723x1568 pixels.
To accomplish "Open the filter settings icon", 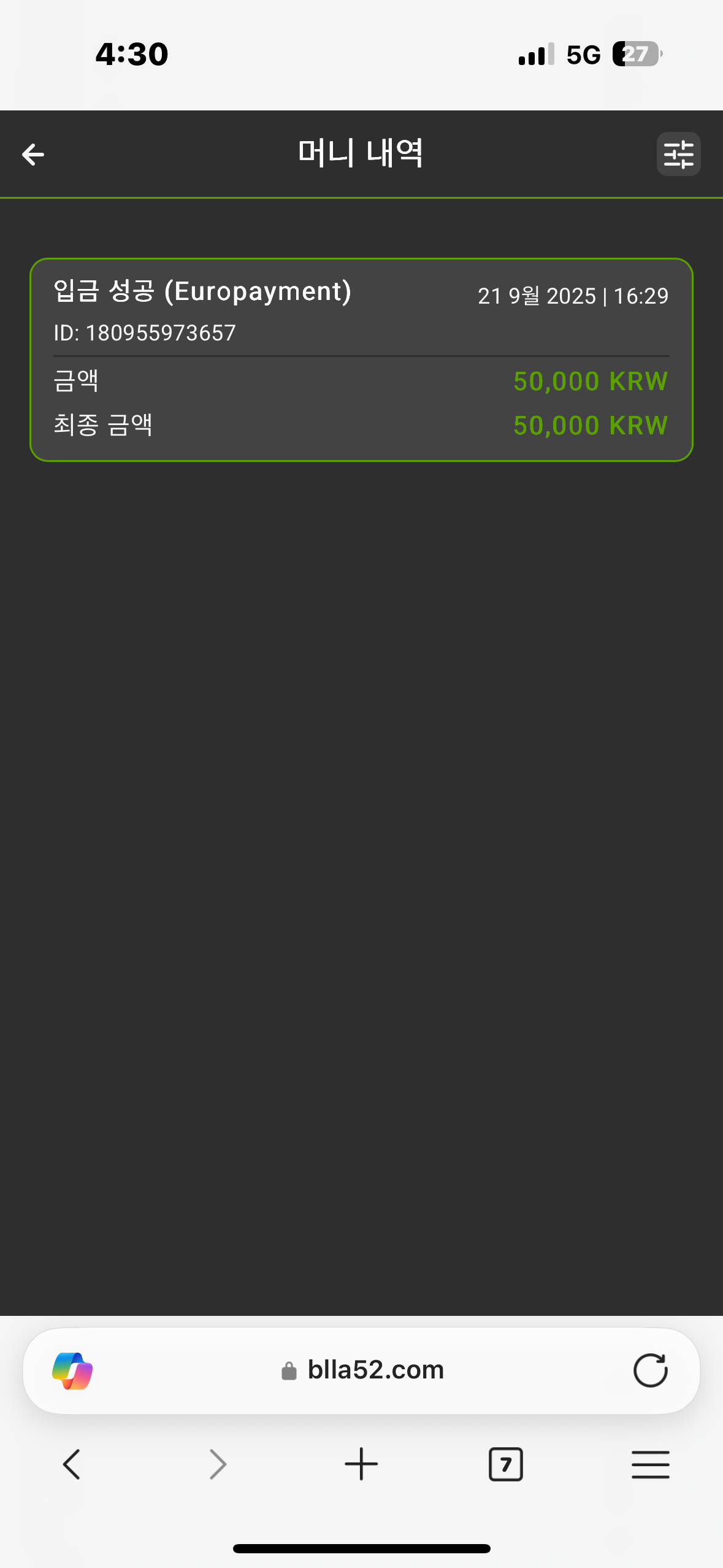I will tap(678, 155).
